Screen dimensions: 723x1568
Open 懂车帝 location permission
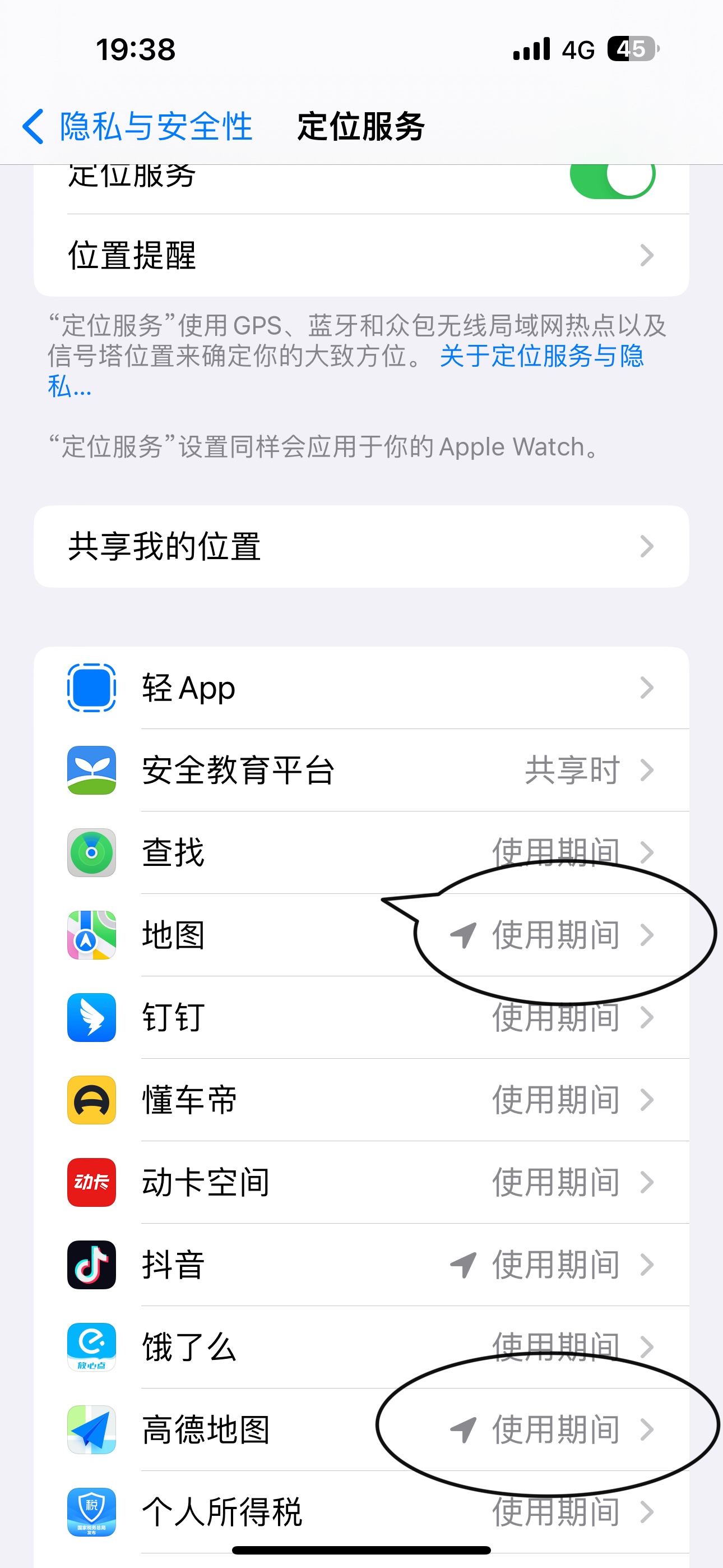coord(361,1100)
